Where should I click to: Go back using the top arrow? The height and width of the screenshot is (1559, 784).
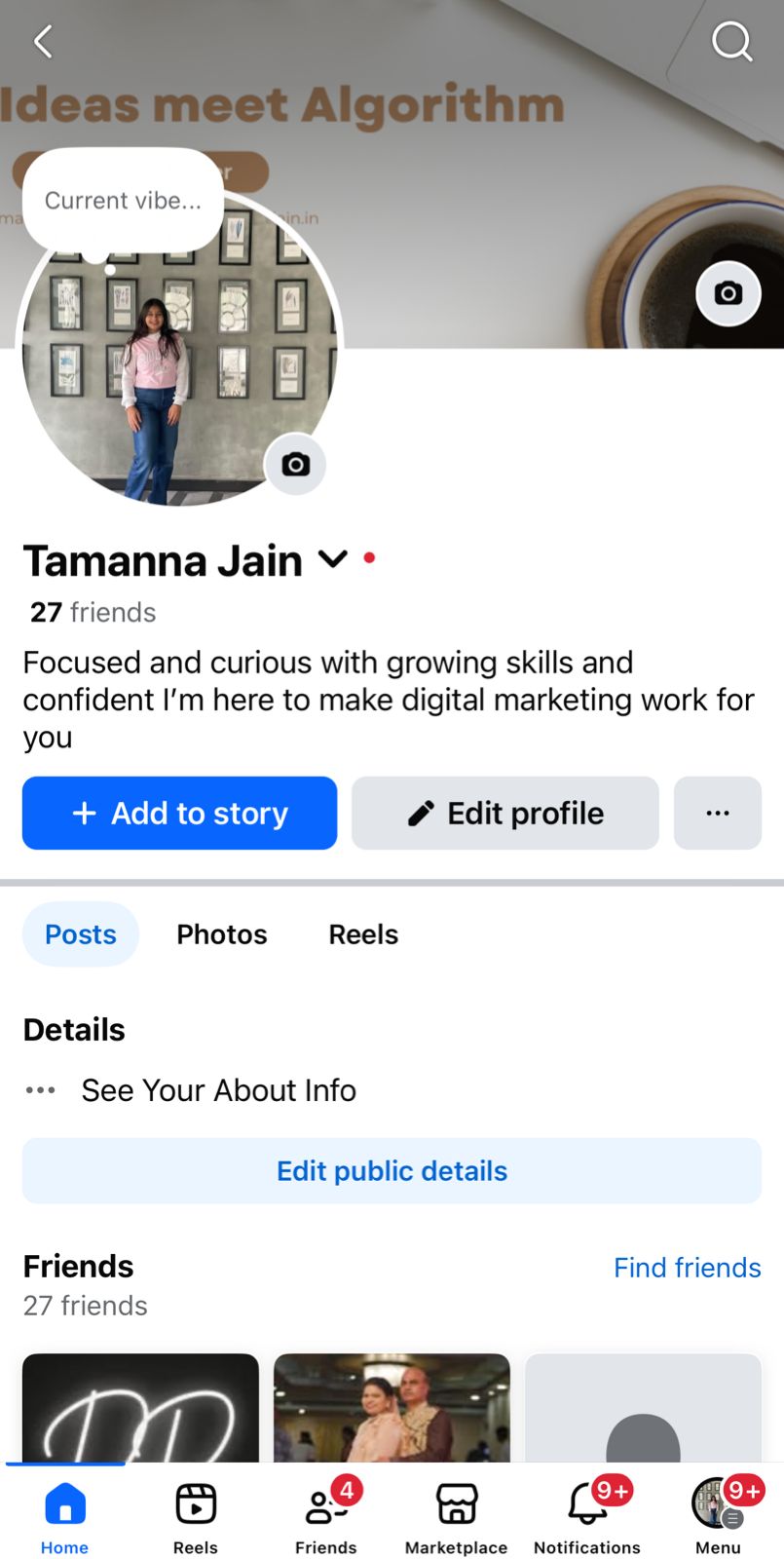click(43, 42)
